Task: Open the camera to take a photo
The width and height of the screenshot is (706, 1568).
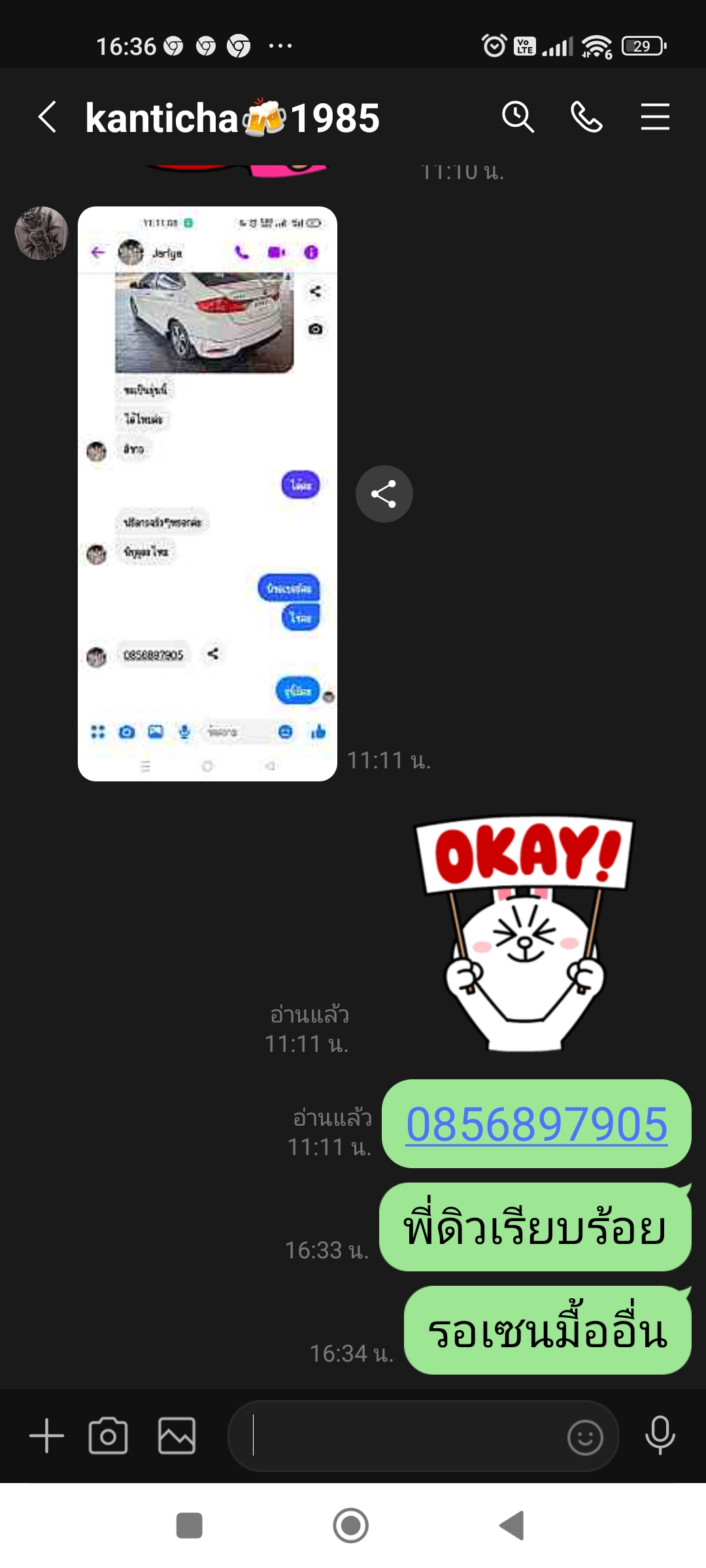Action: pos(109,1435)
